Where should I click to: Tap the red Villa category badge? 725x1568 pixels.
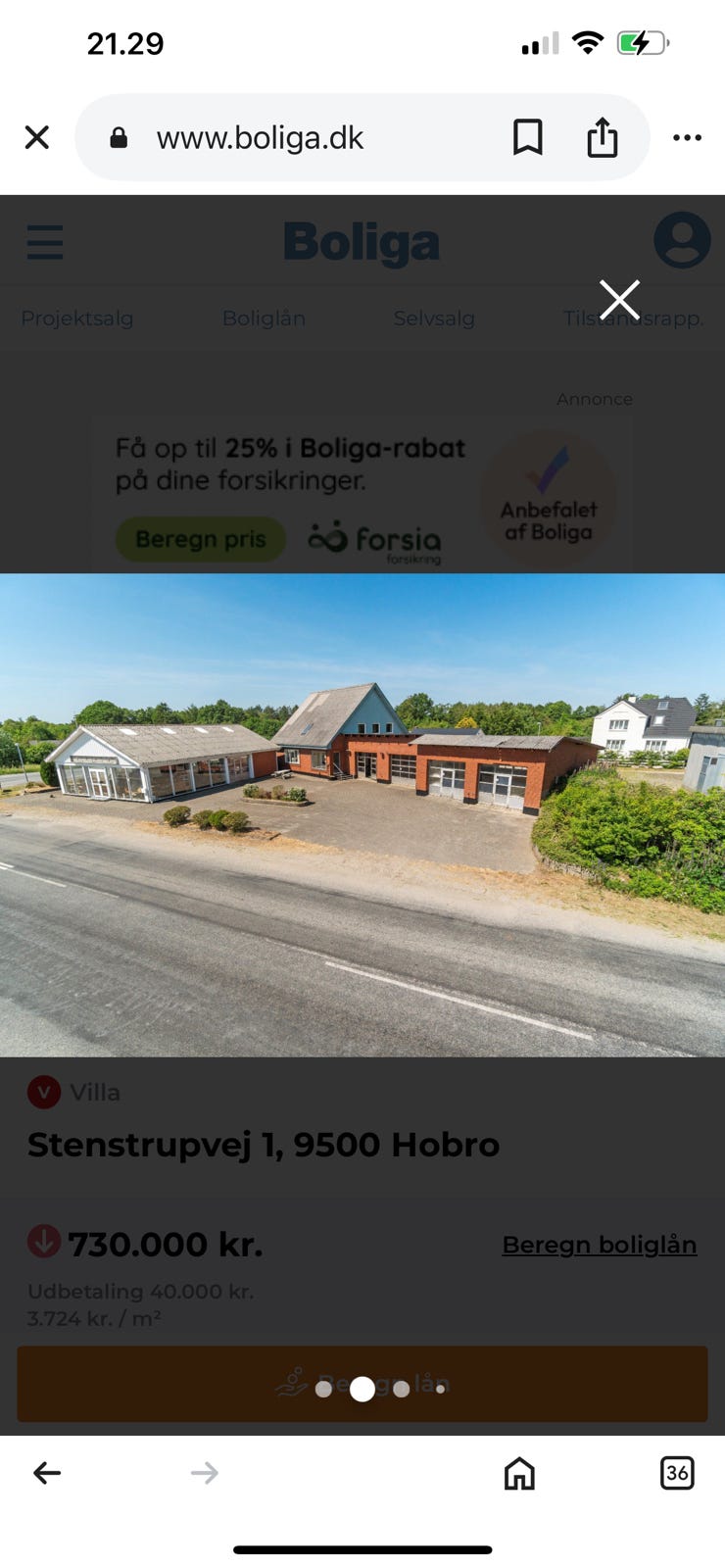(x=43, y=1092)
